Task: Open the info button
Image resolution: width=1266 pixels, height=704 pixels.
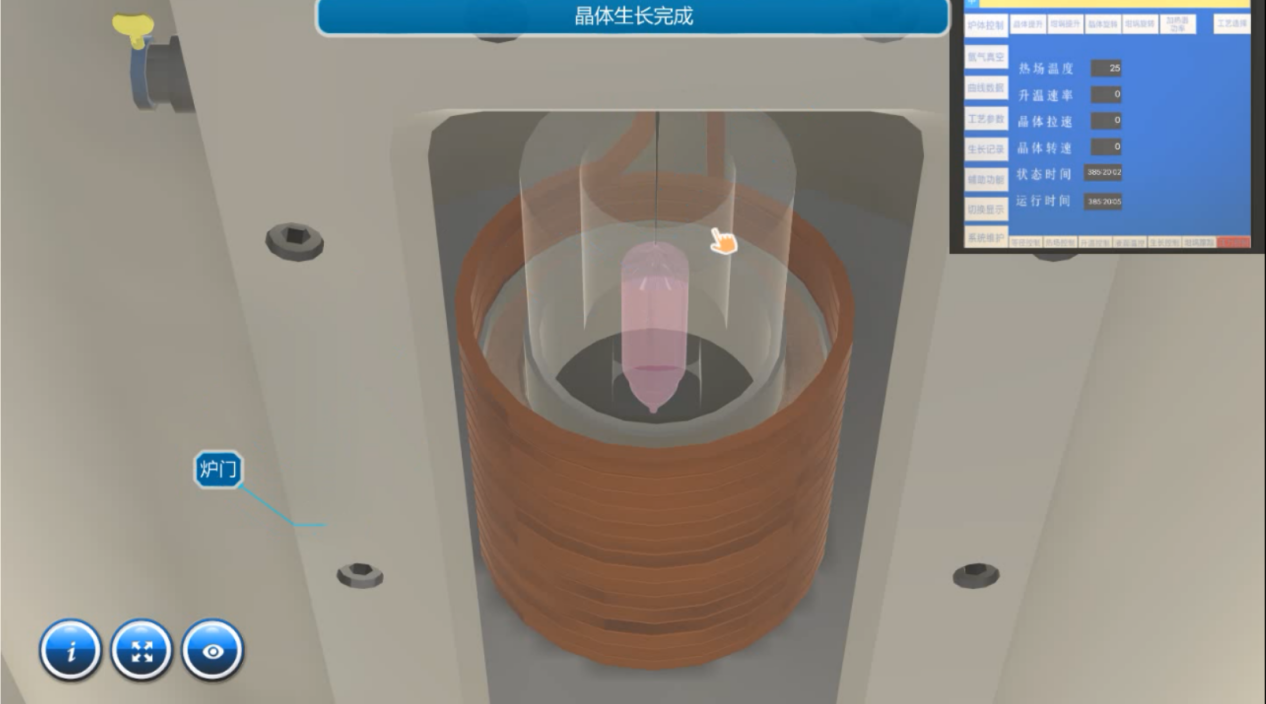Action: click(70, 650)
